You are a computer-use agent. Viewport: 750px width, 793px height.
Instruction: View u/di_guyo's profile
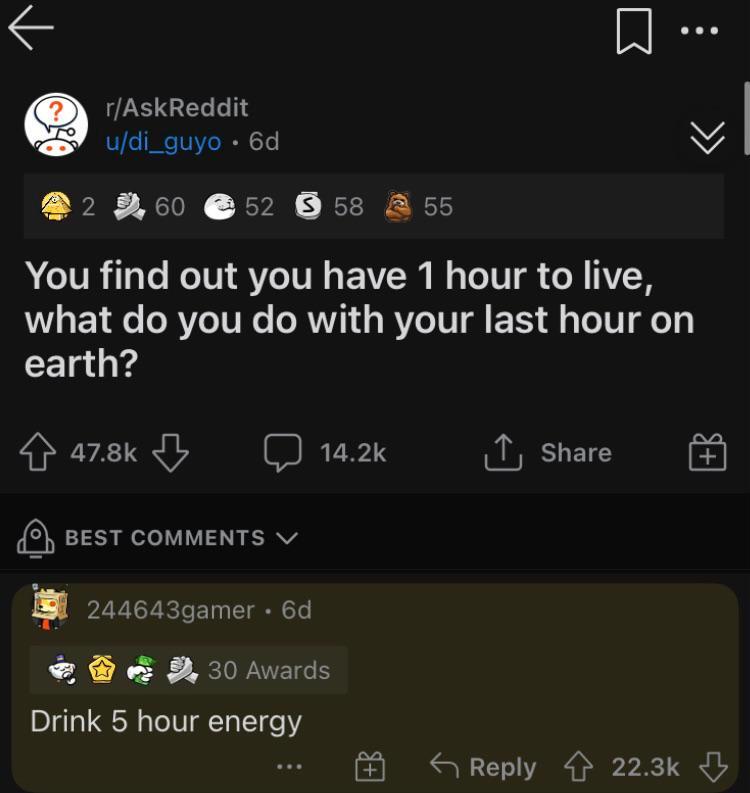coord(163,141)
